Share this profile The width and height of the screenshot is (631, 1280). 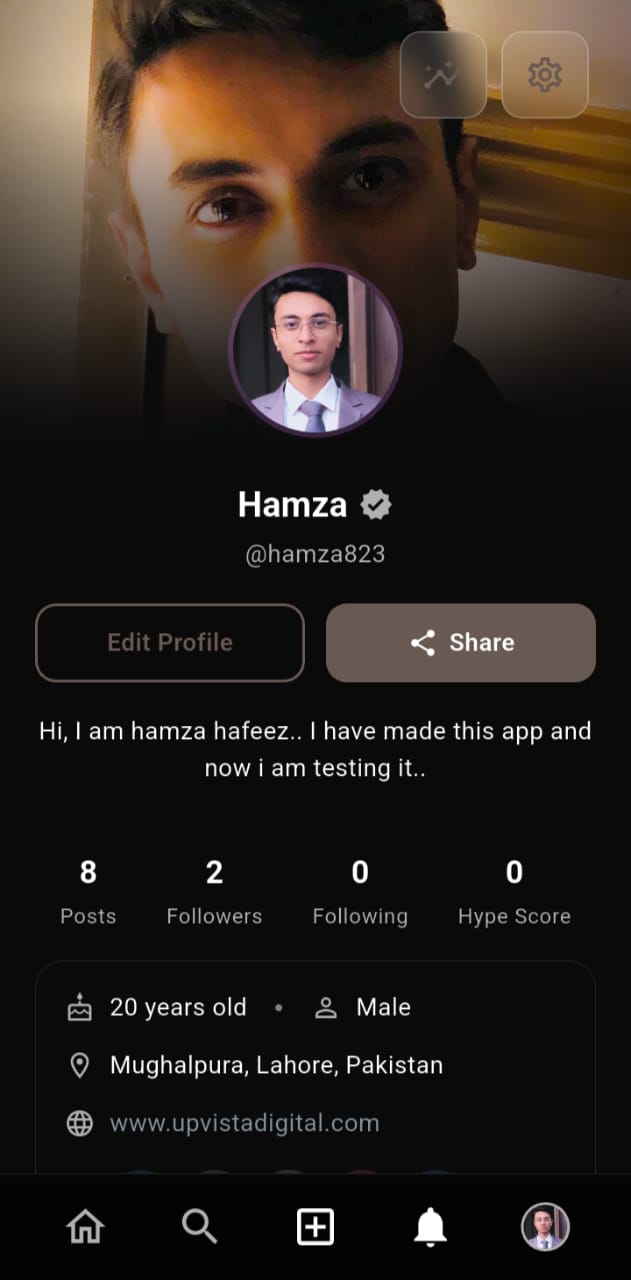(x=461, y=642)
